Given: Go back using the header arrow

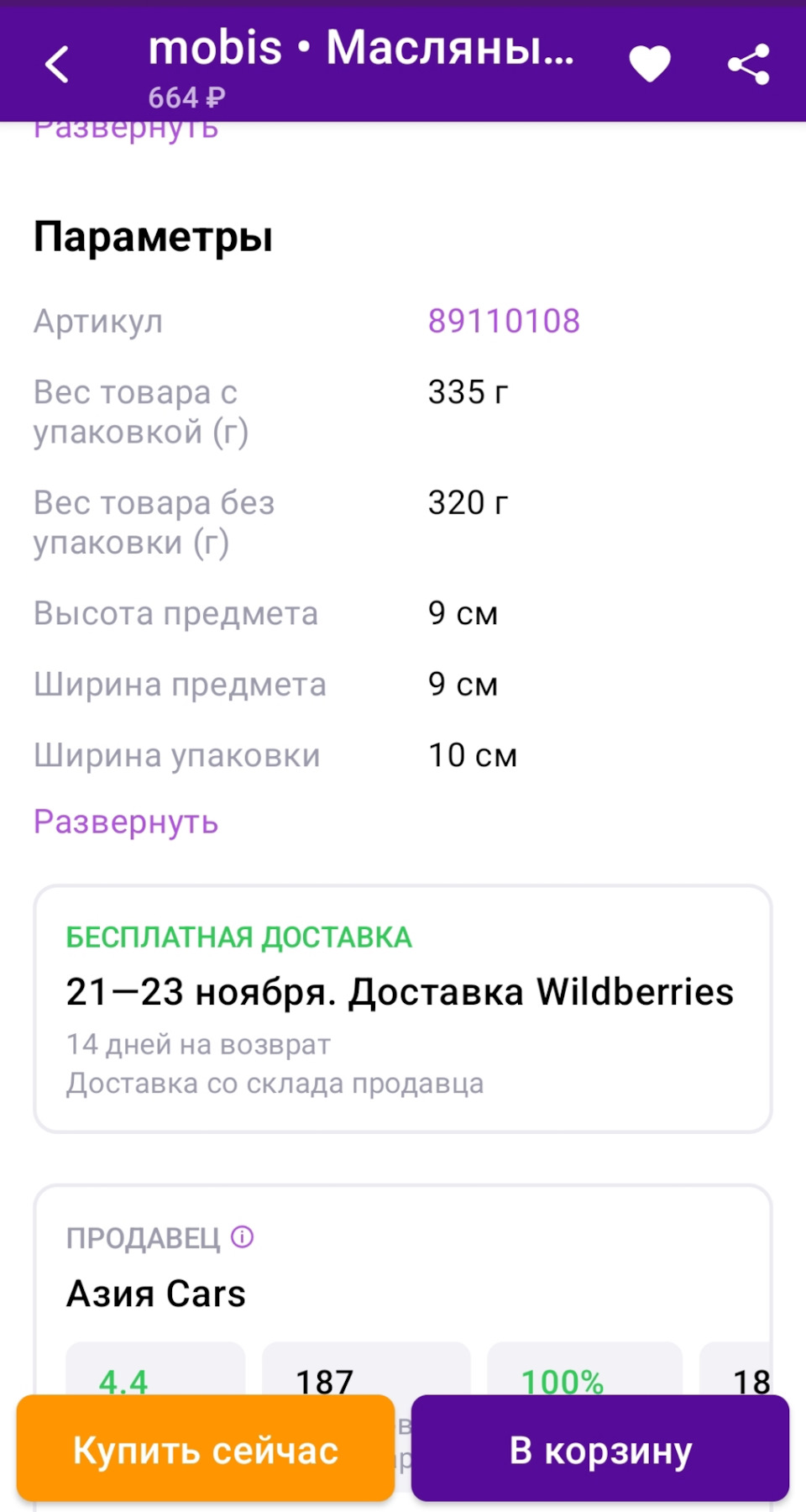Looking at the screenshot, I should [x=57, y=65].
